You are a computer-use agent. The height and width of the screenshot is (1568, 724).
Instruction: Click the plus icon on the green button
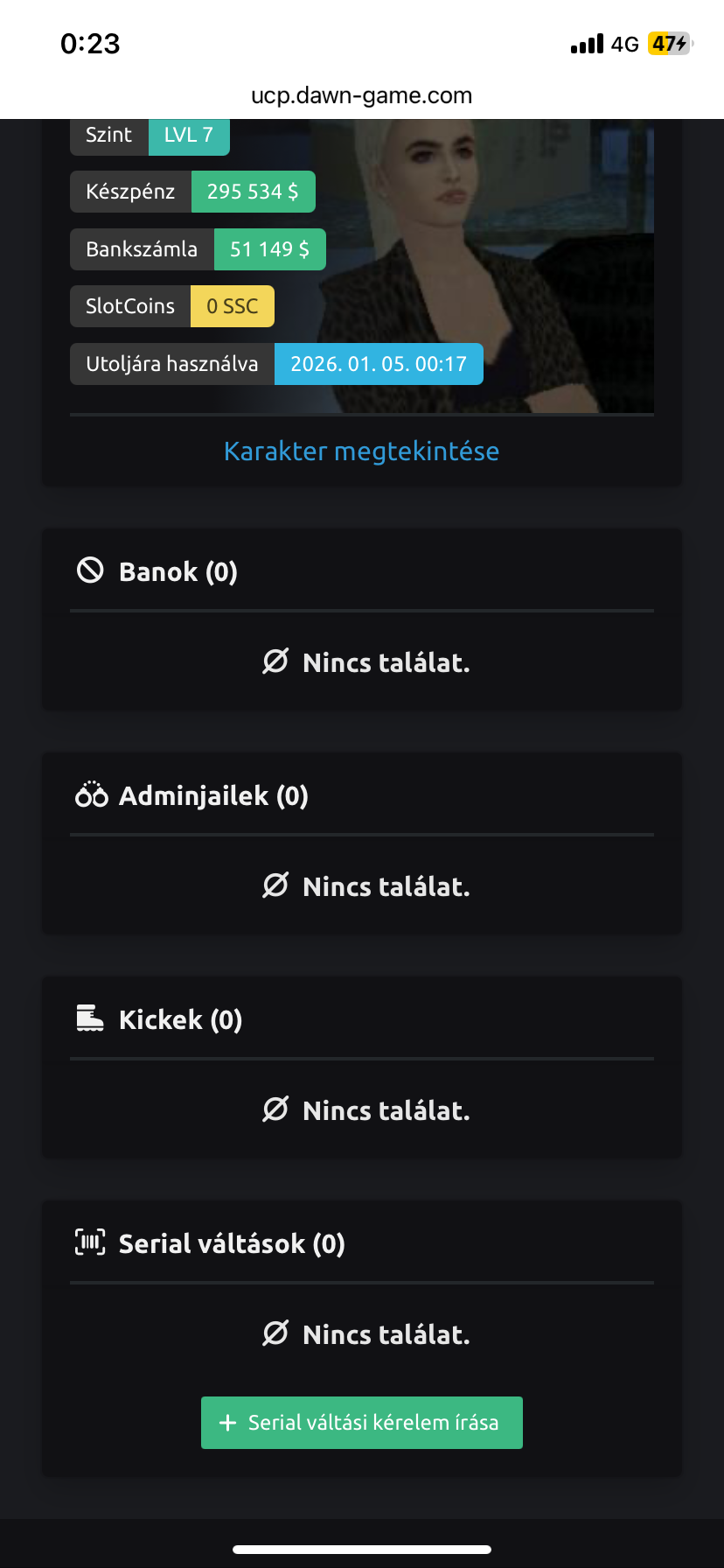pos(227,1422)
